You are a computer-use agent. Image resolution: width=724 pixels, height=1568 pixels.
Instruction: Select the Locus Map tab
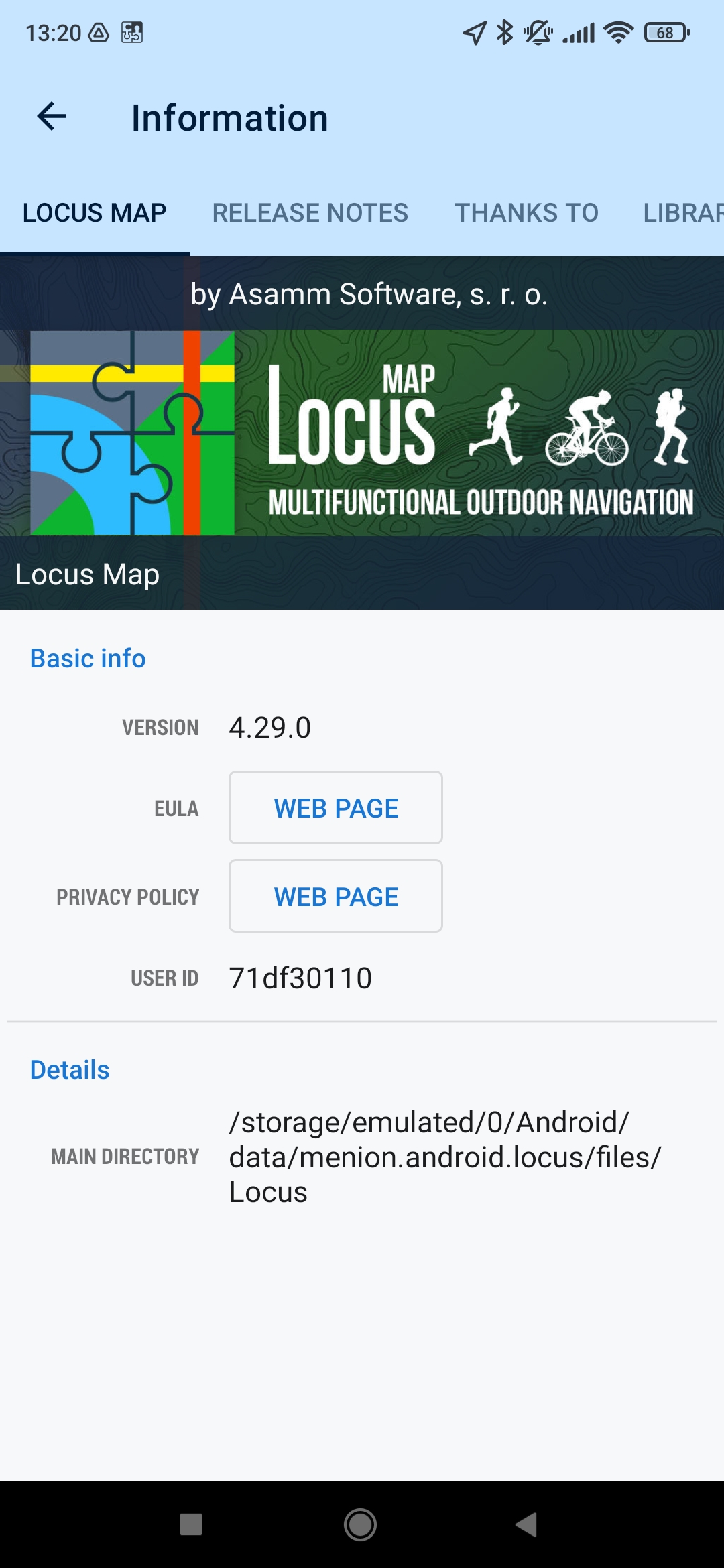[x=95, y=213]
